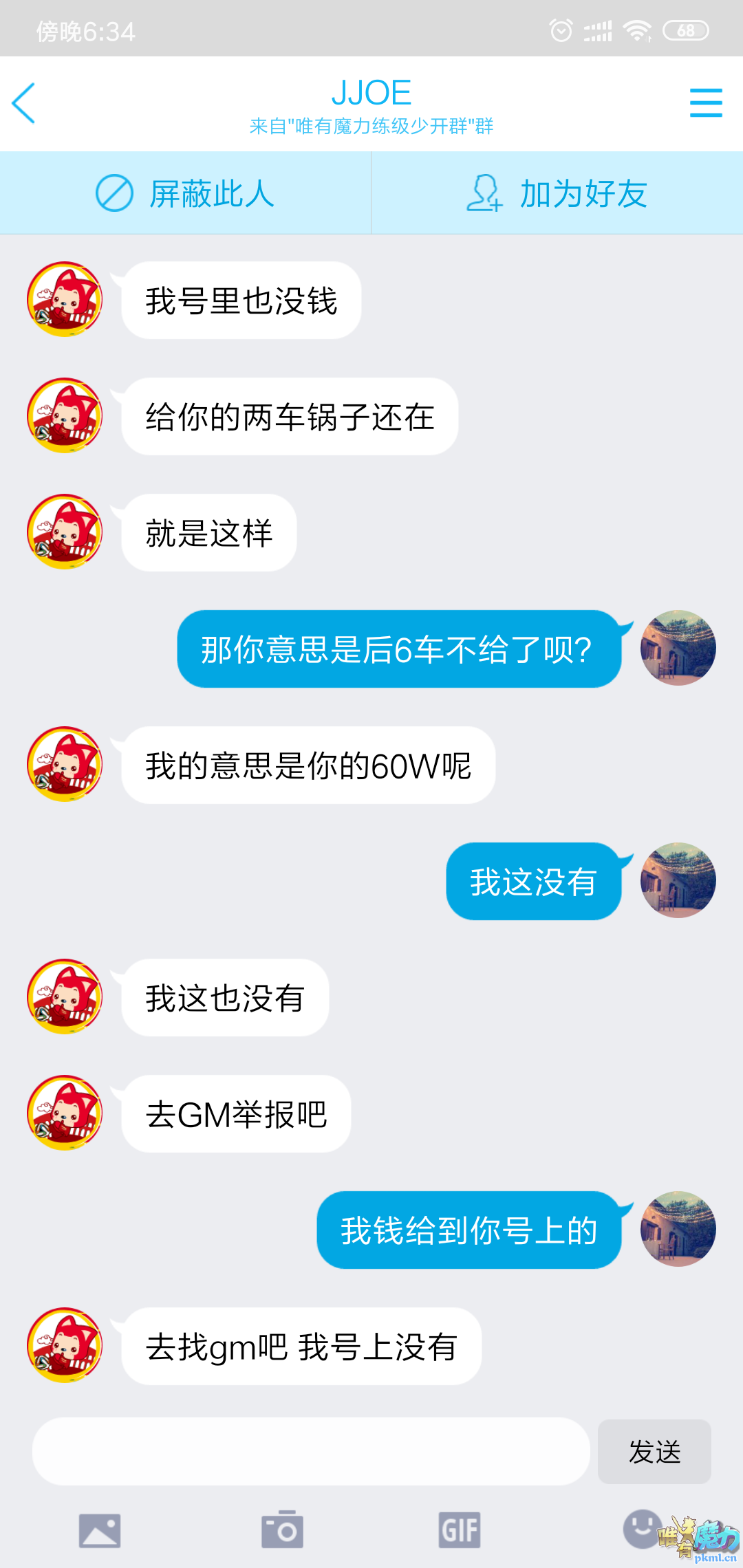Open the chat menu with three lines
Screen dimensions: 743x1568
pyautogui.click(x=706, y=103)
